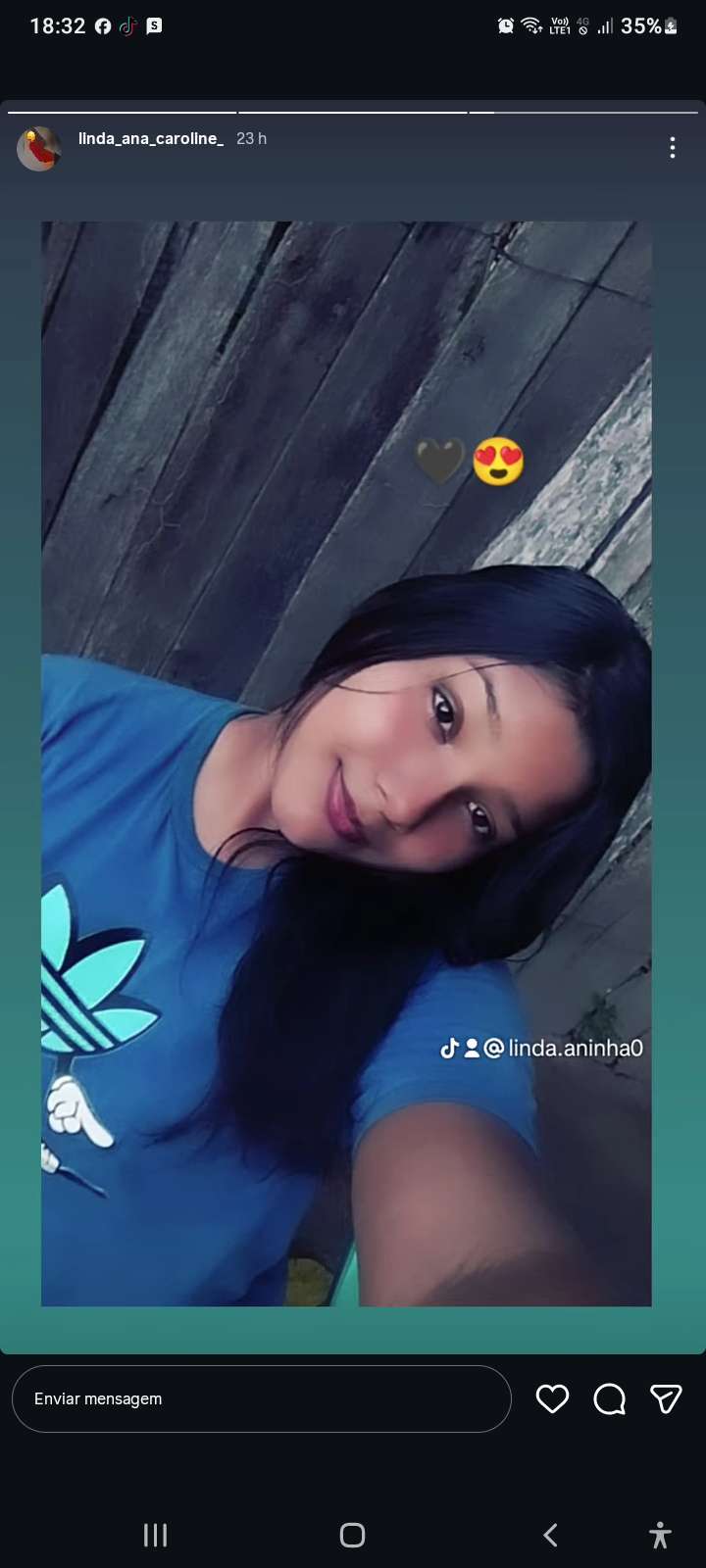Open the story overflow menu
Image resolution: width=706 pixels, height=1568 pixels.
[672, 148]
